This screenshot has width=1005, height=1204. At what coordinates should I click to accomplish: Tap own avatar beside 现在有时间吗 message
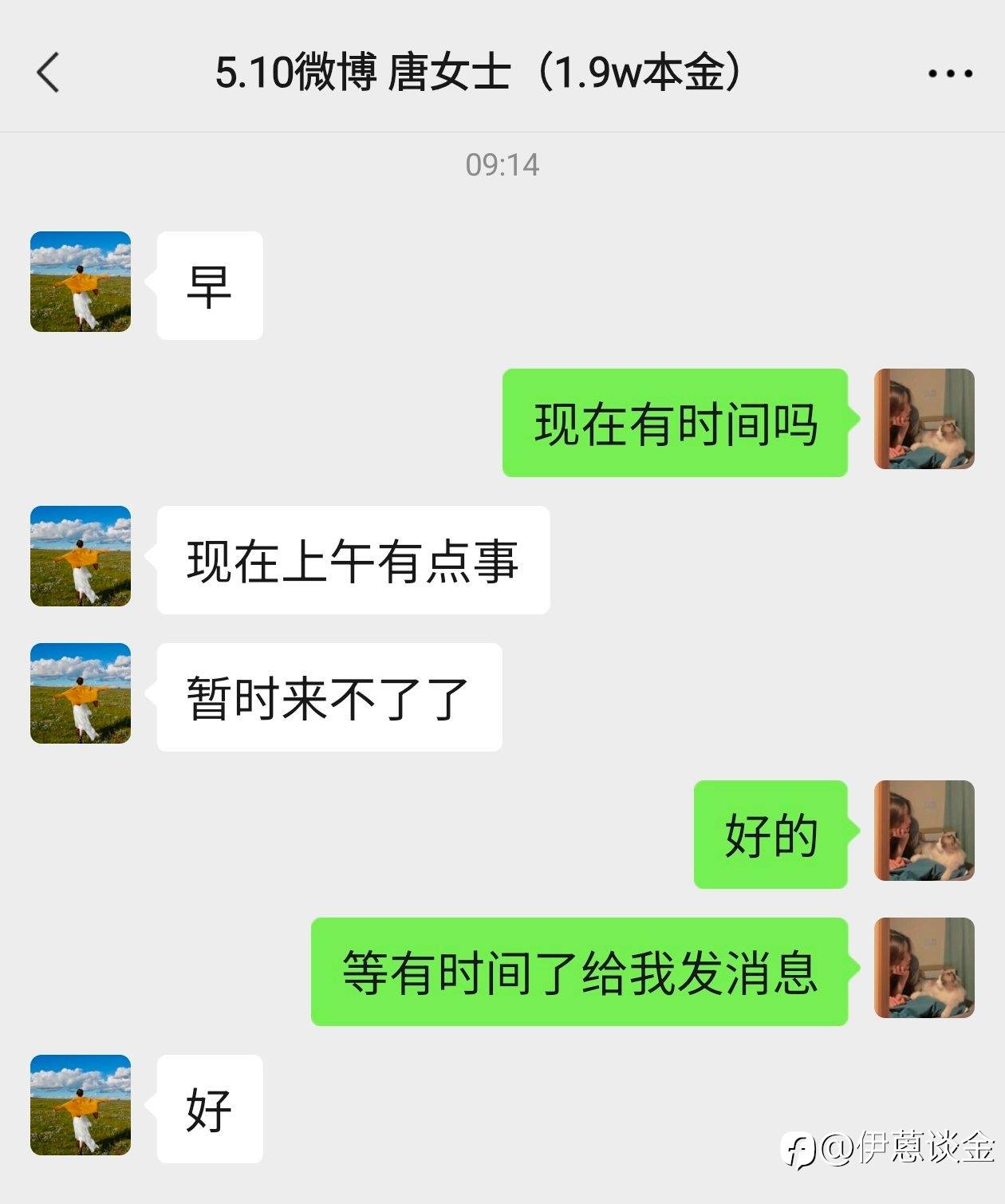point(924,419)
